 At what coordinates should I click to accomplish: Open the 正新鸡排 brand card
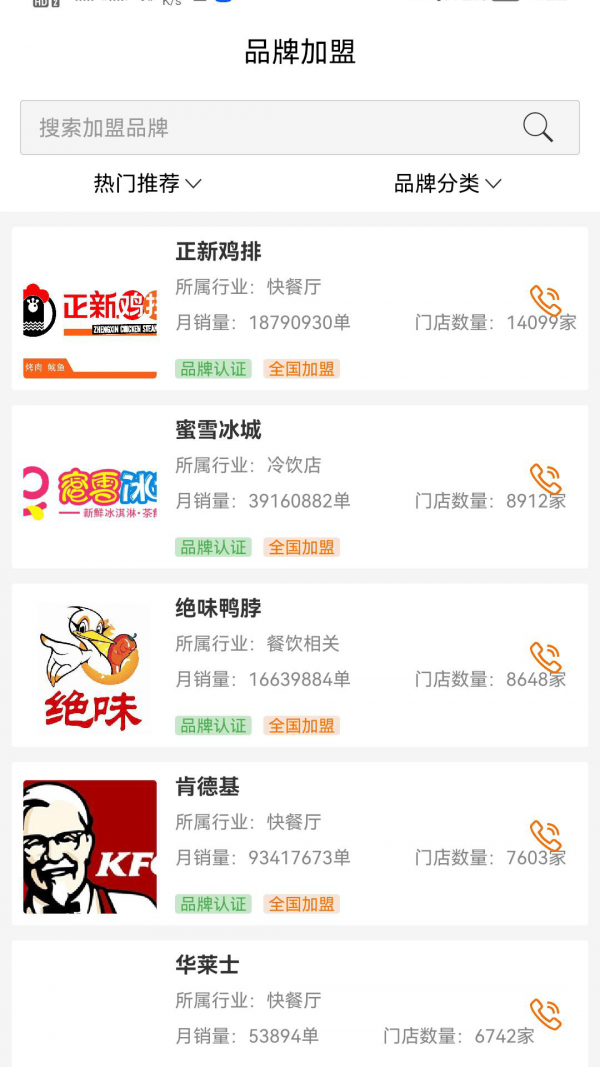[x=300, y=308]
